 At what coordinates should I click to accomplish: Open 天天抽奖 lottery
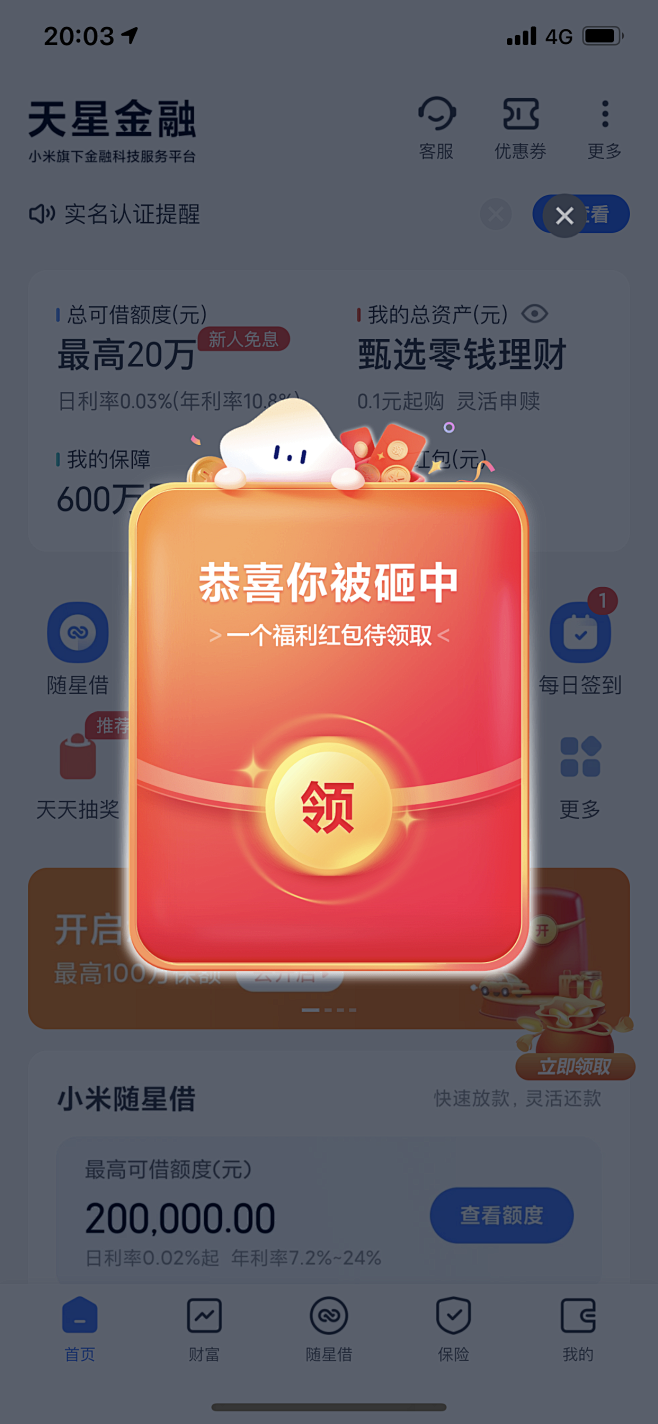point(77,772)
